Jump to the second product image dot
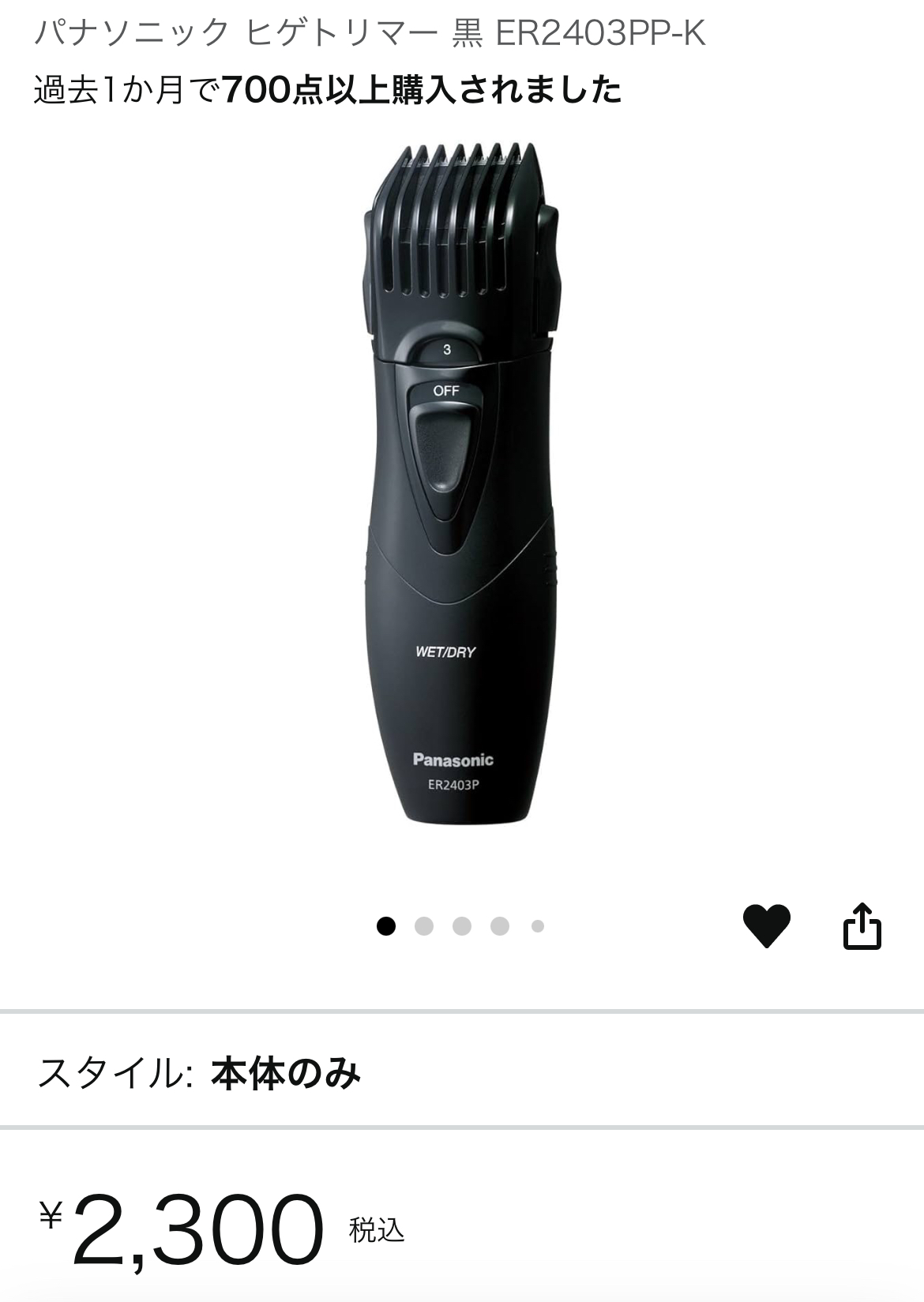 click(x=424, y=926)
